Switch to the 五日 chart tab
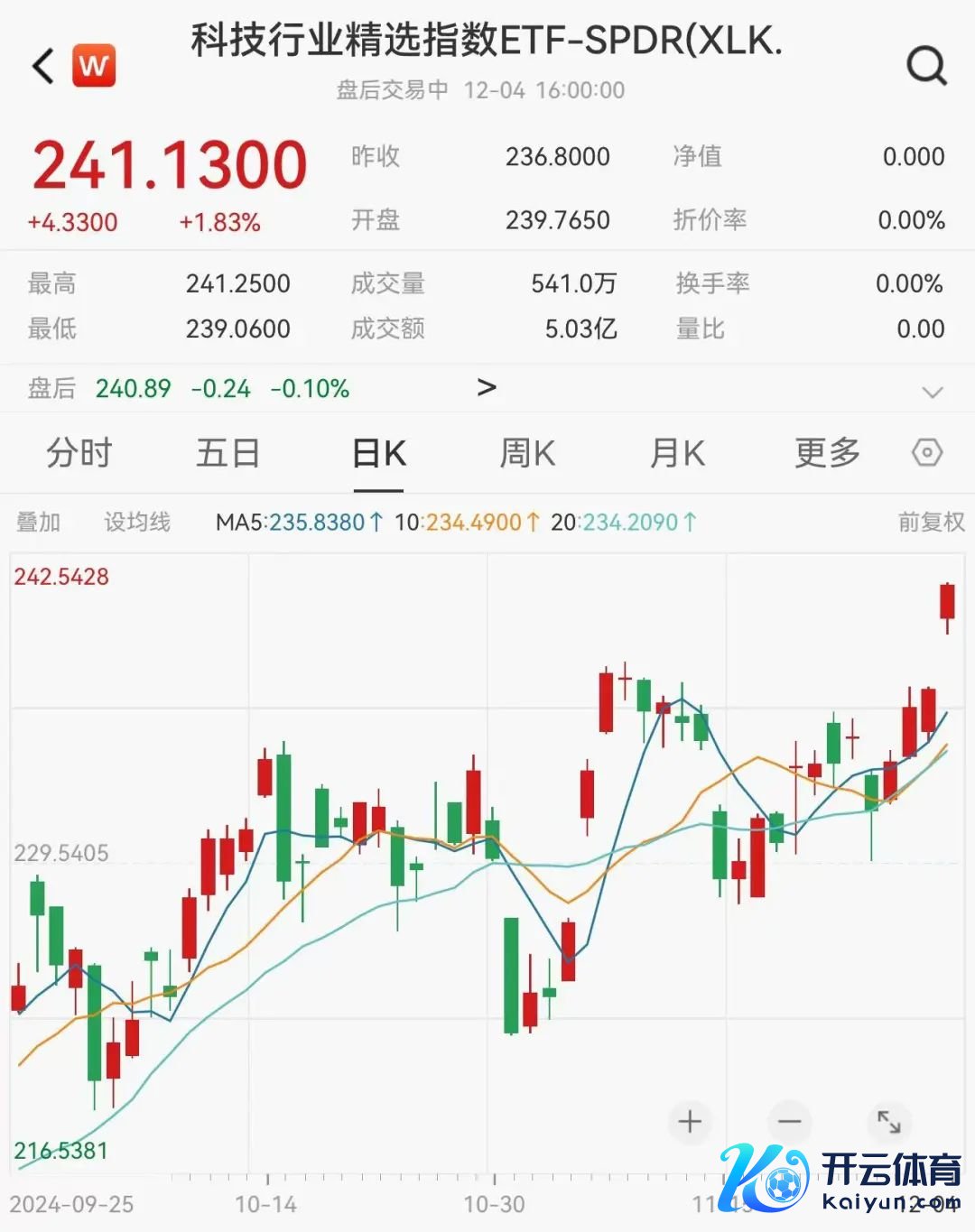 [x=227, y=453]
